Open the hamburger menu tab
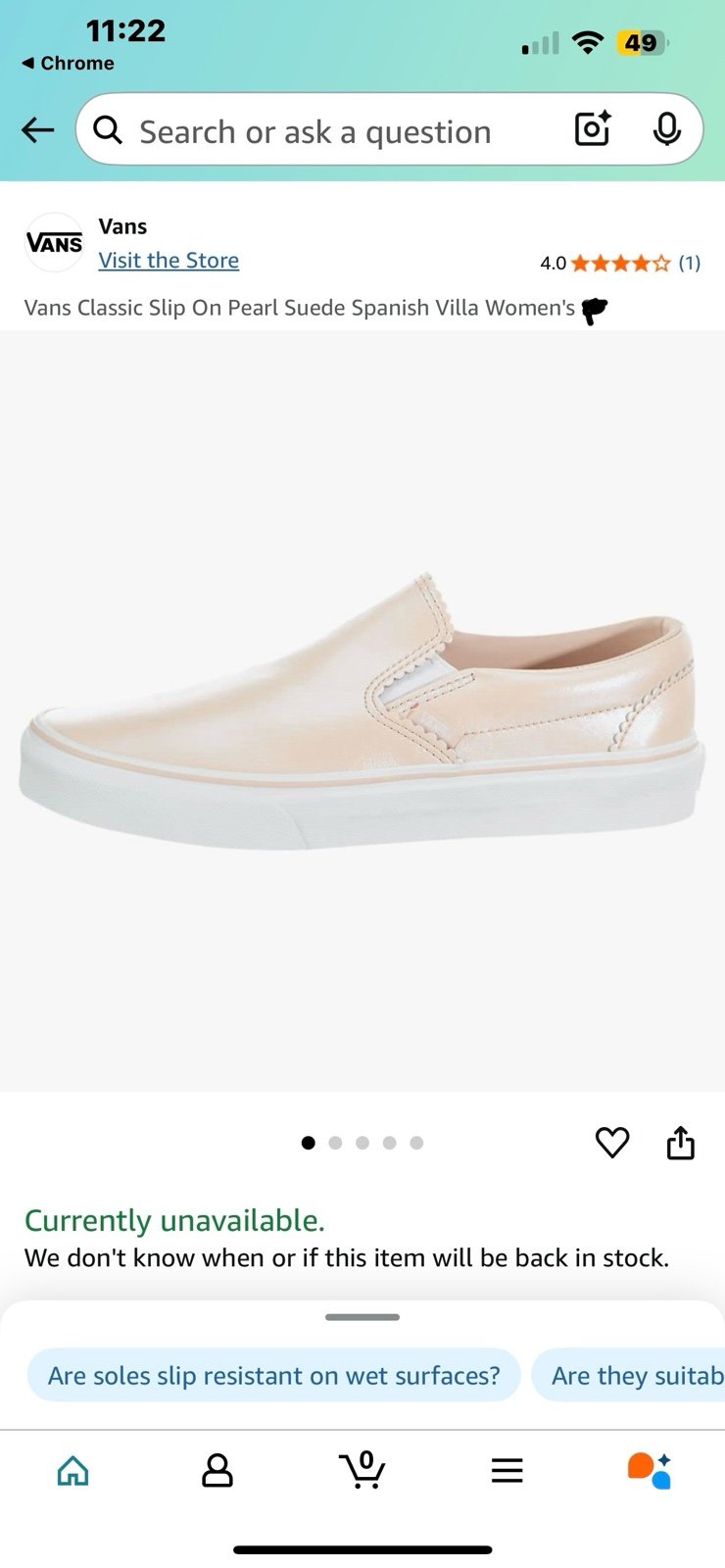 (507, 1470)
